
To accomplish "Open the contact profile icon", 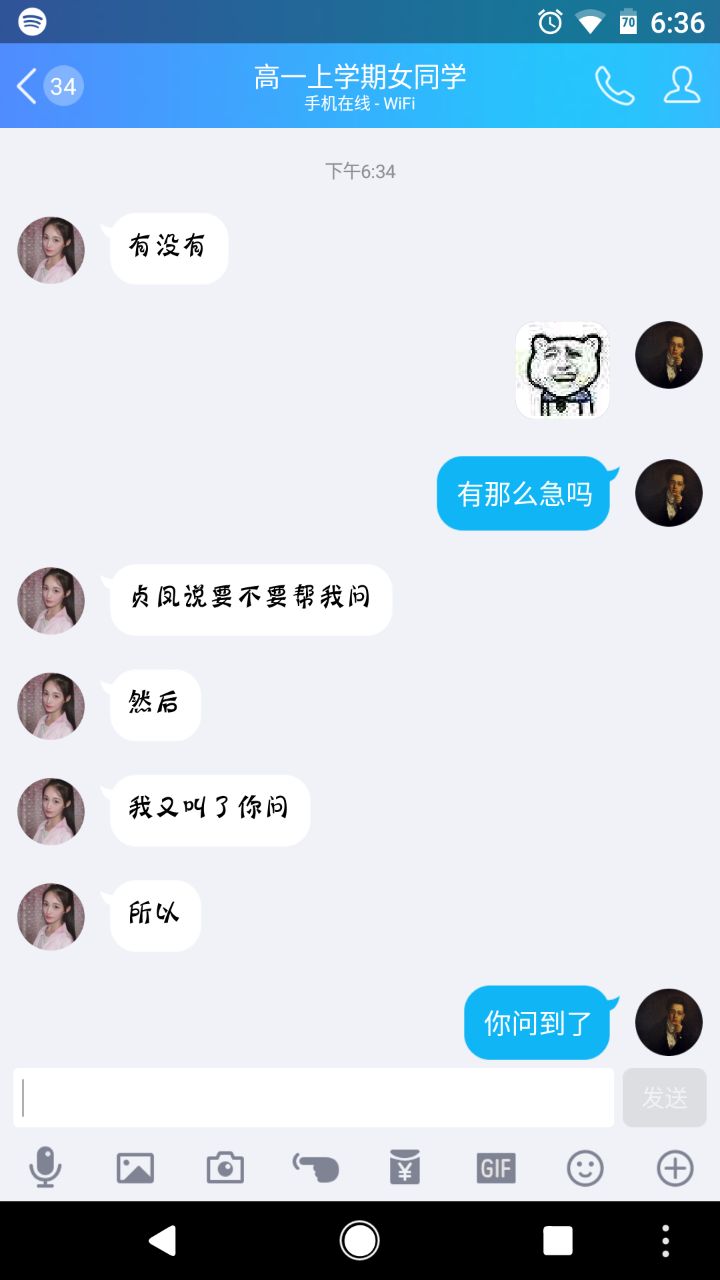I will [682, 86].
